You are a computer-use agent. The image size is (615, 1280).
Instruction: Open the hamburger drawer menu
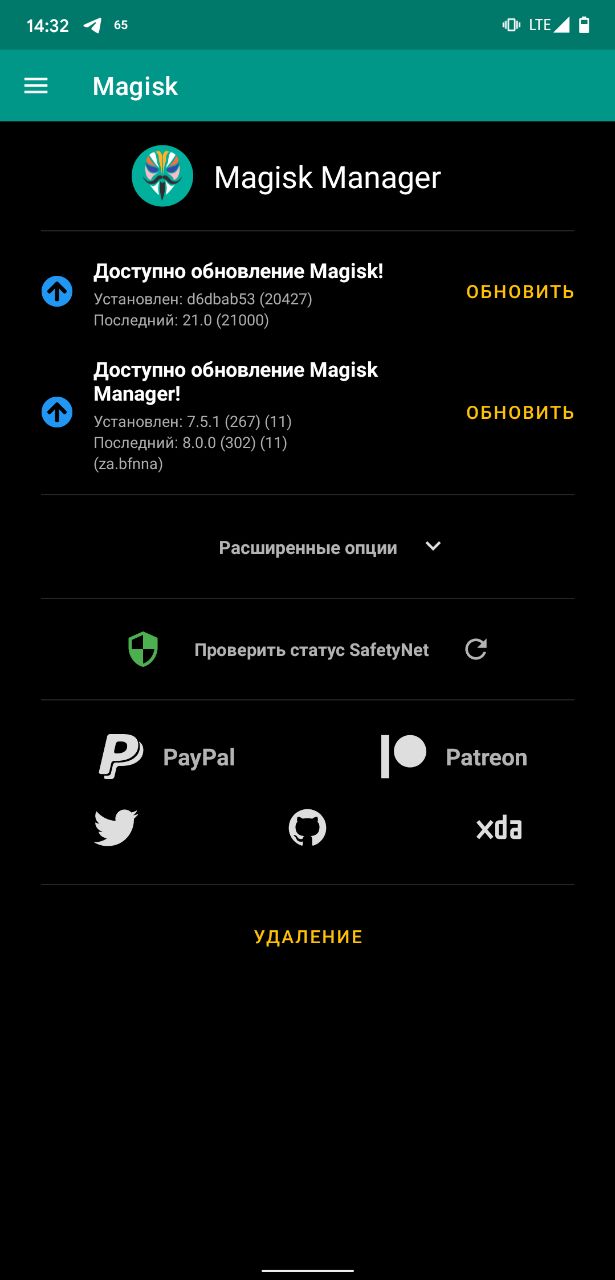36,86
